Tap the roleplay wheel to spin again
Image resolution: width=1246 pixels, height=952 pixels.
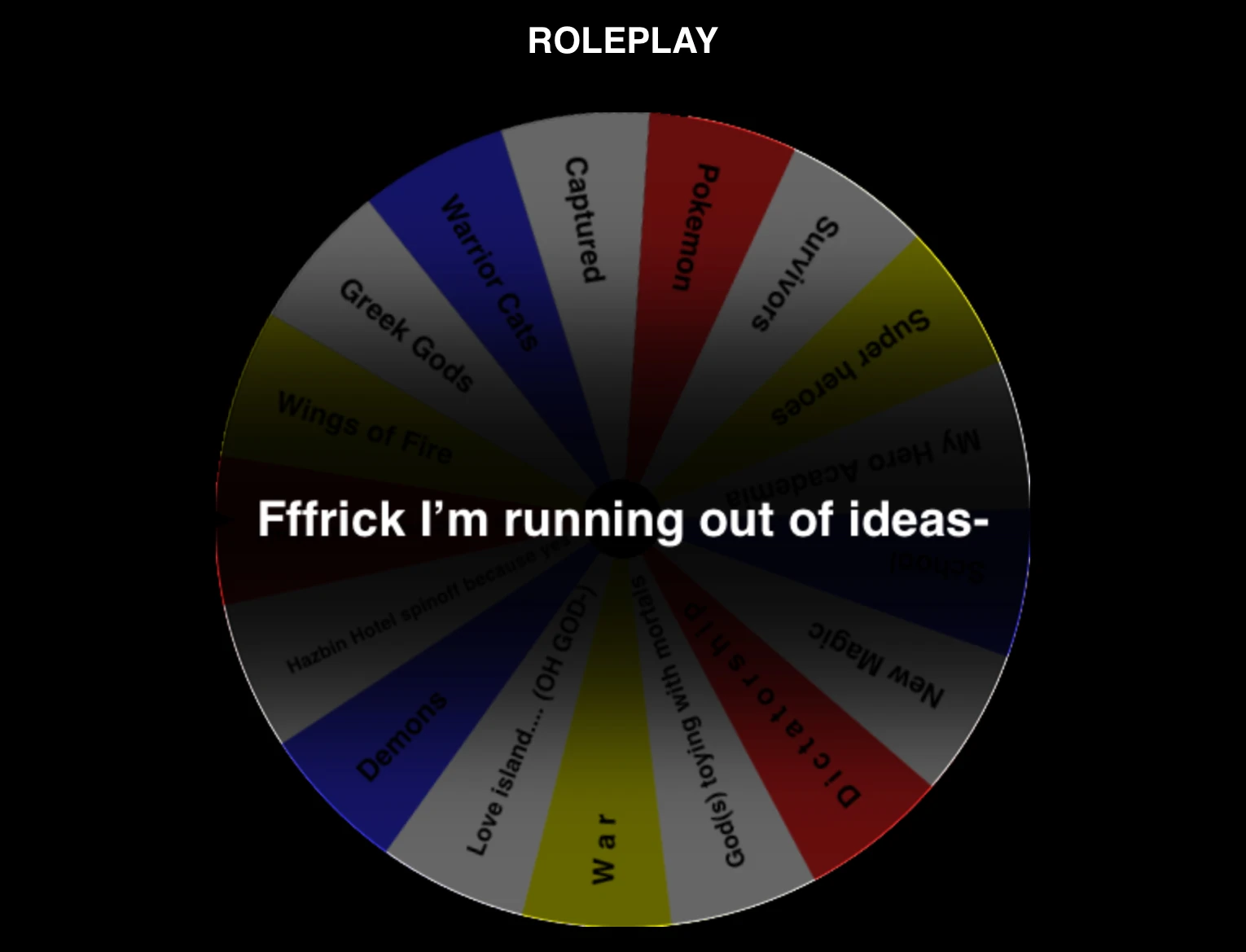(622, 519)
